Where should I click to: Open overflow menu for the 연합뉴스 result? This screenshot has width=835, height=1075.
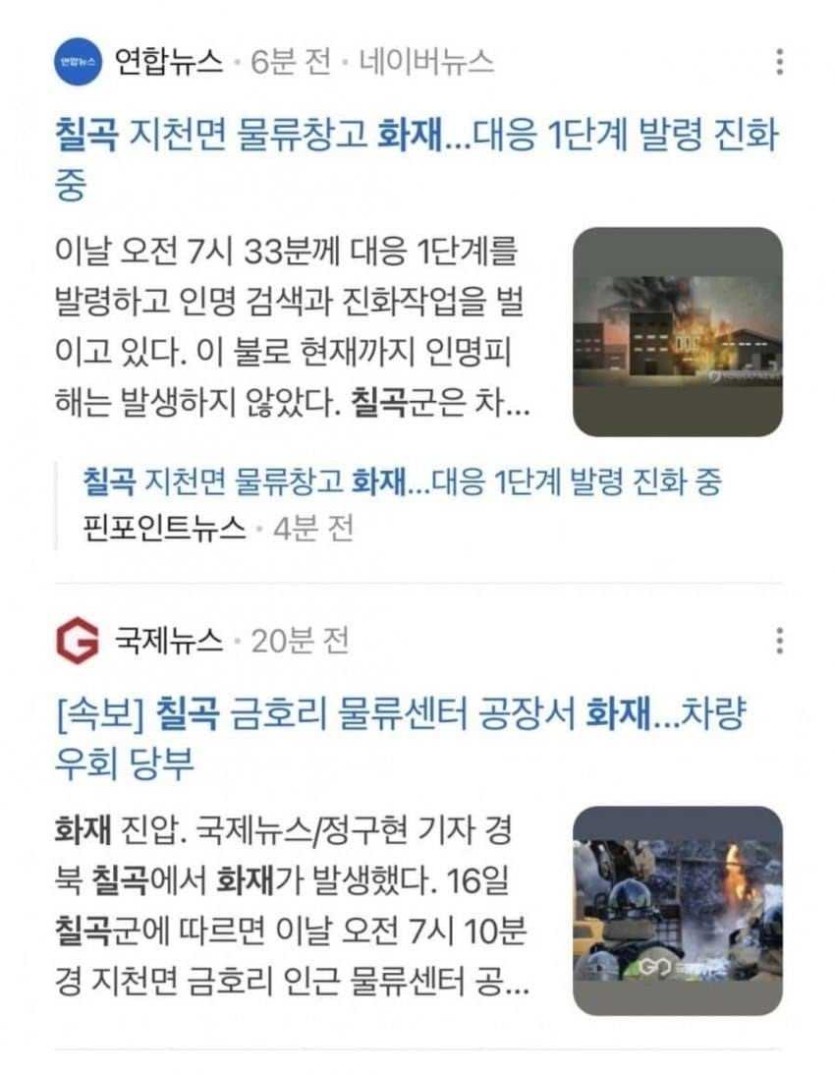point(779,62)
